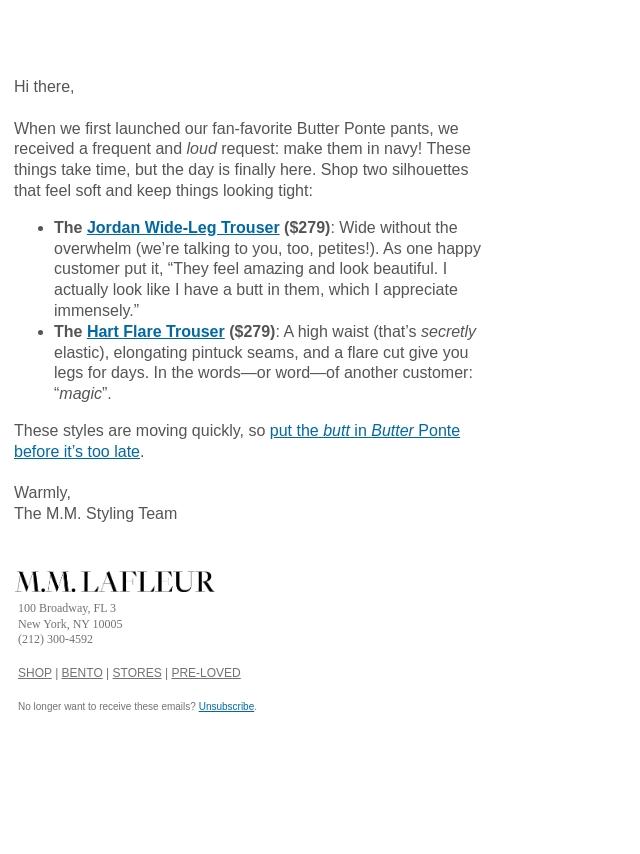Go to the STORES footer link
This screenshot has width=640, height=854.
(137, 674)
